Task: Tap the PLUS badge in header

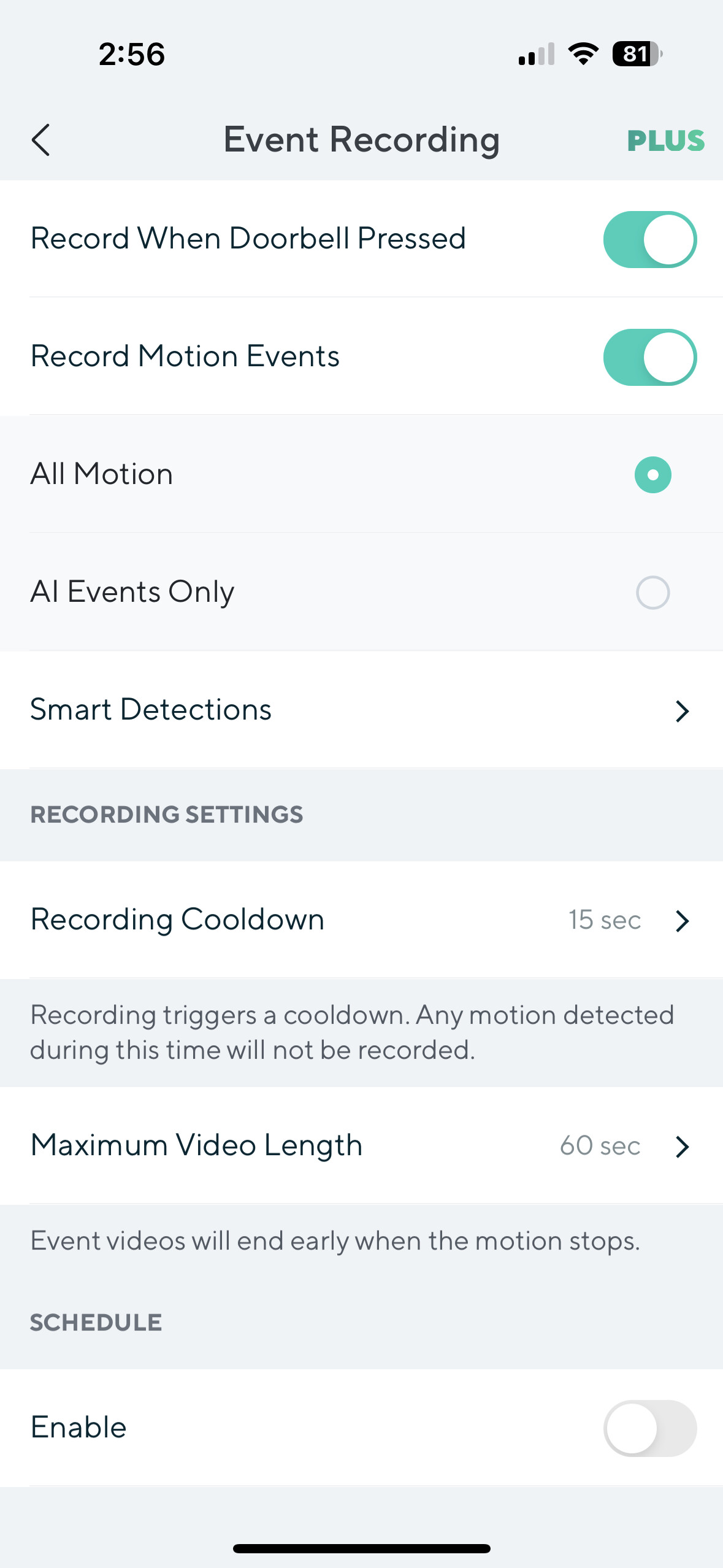Action: click(665, 141)
